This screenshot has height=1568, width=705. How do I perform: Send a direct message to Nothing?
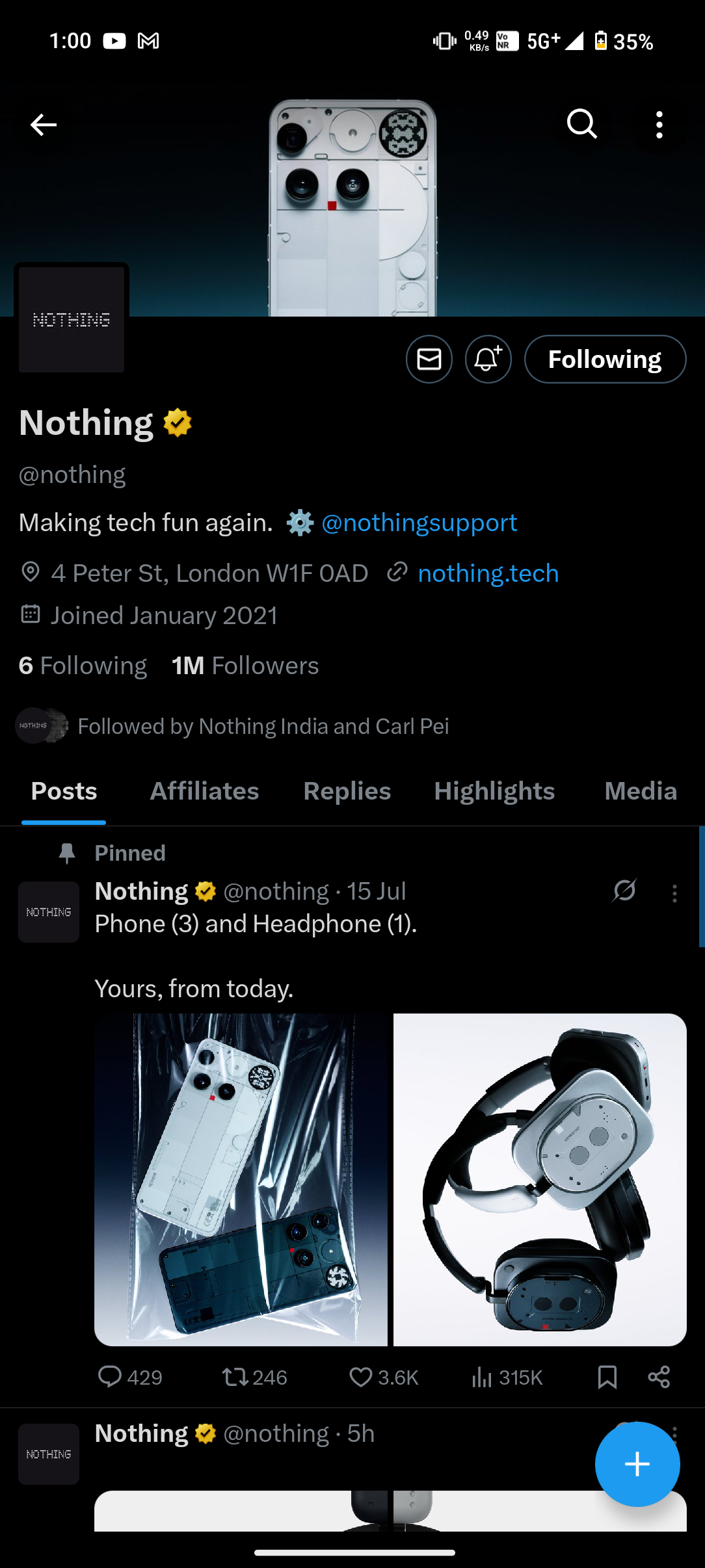coord(429,359)
